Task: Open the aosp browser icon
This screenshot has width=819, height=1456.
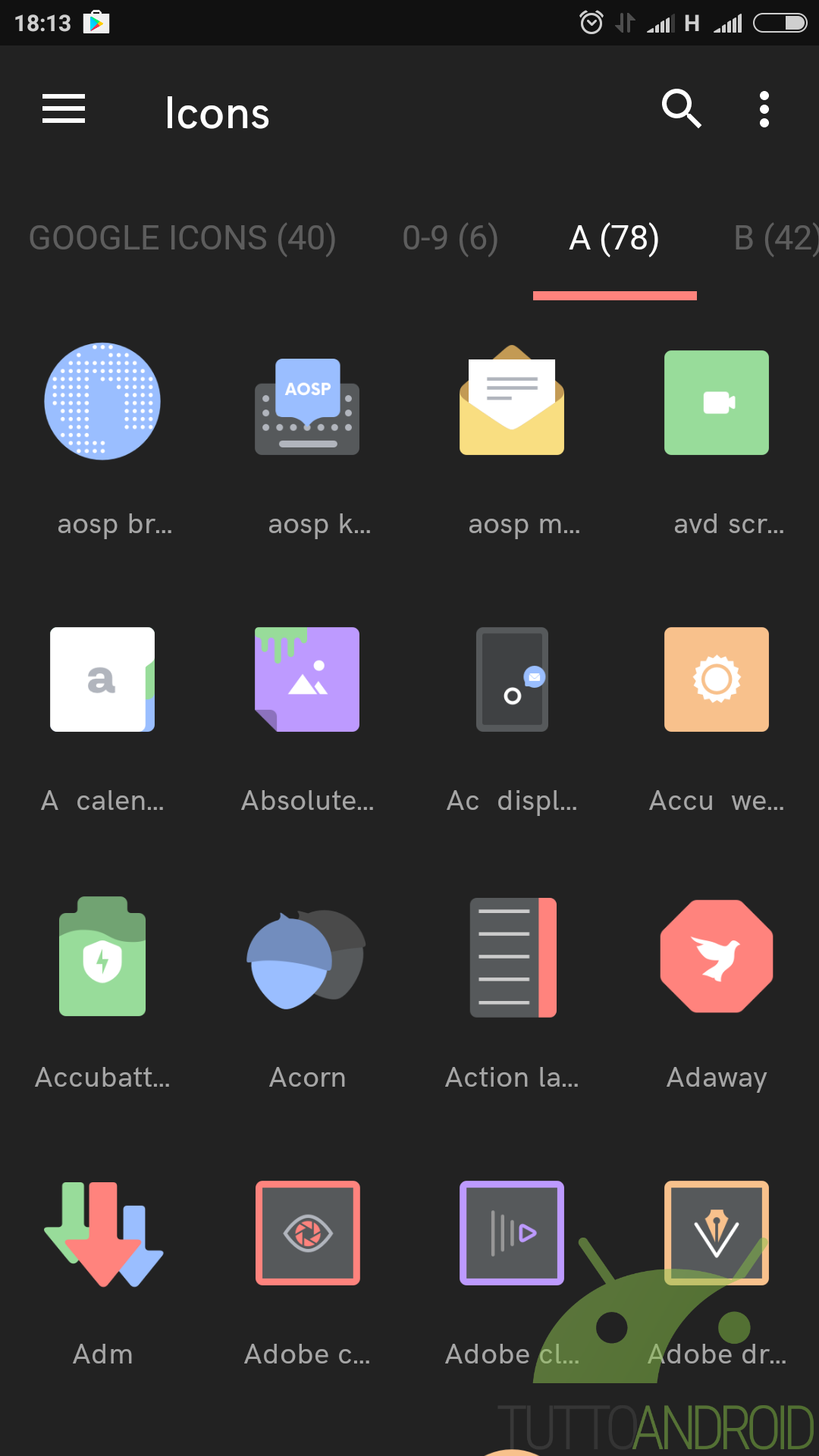Action: click(102, 401)
